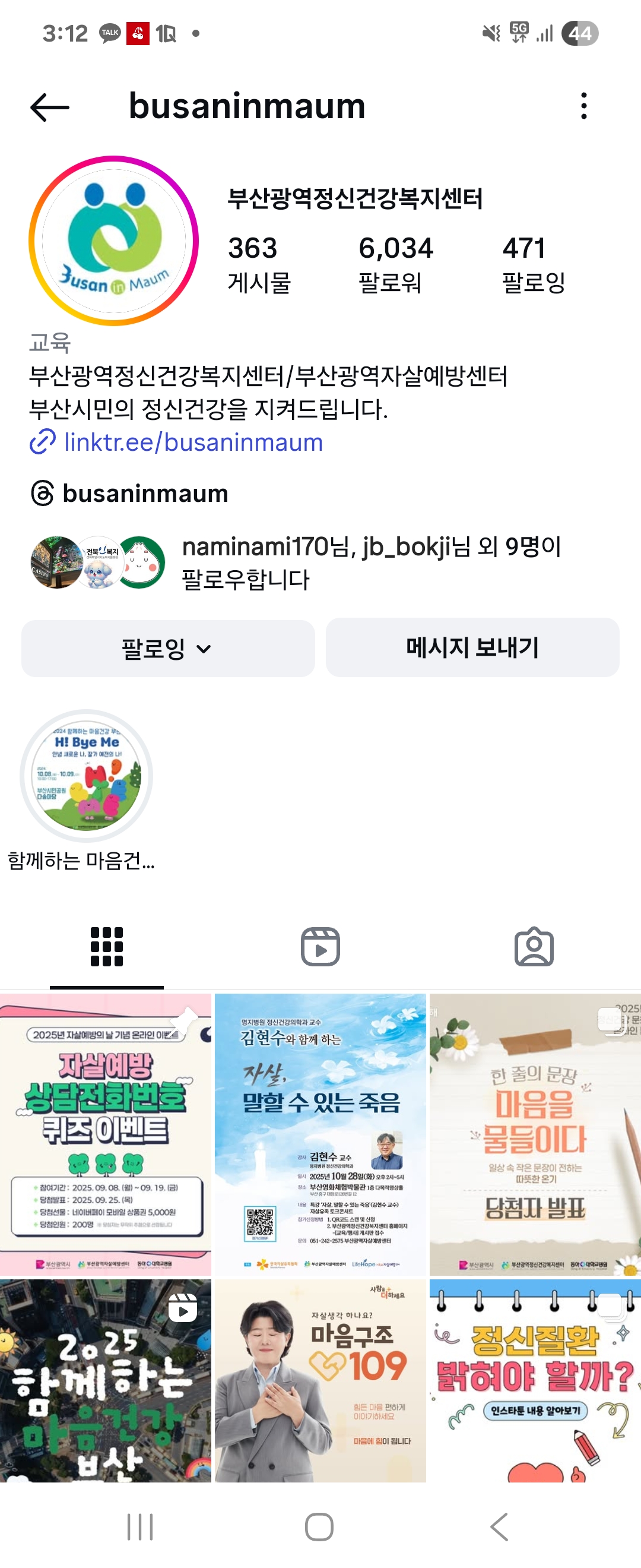This screenshot has width=641, height=1568.
Task: Switch to the tagged photos tab
Action: [x=534, y=947]
